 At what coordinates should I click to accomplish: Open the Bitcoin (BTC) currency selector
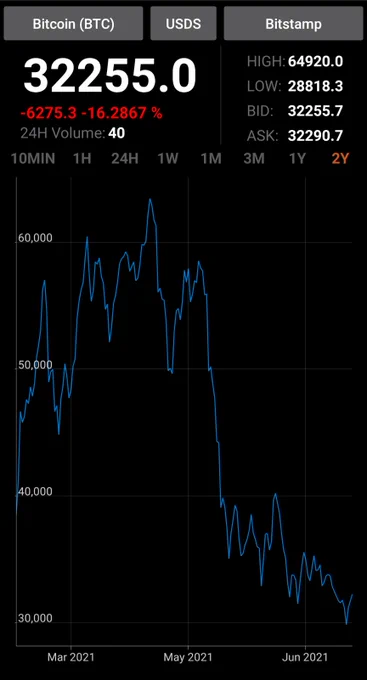tap(73, 23)
